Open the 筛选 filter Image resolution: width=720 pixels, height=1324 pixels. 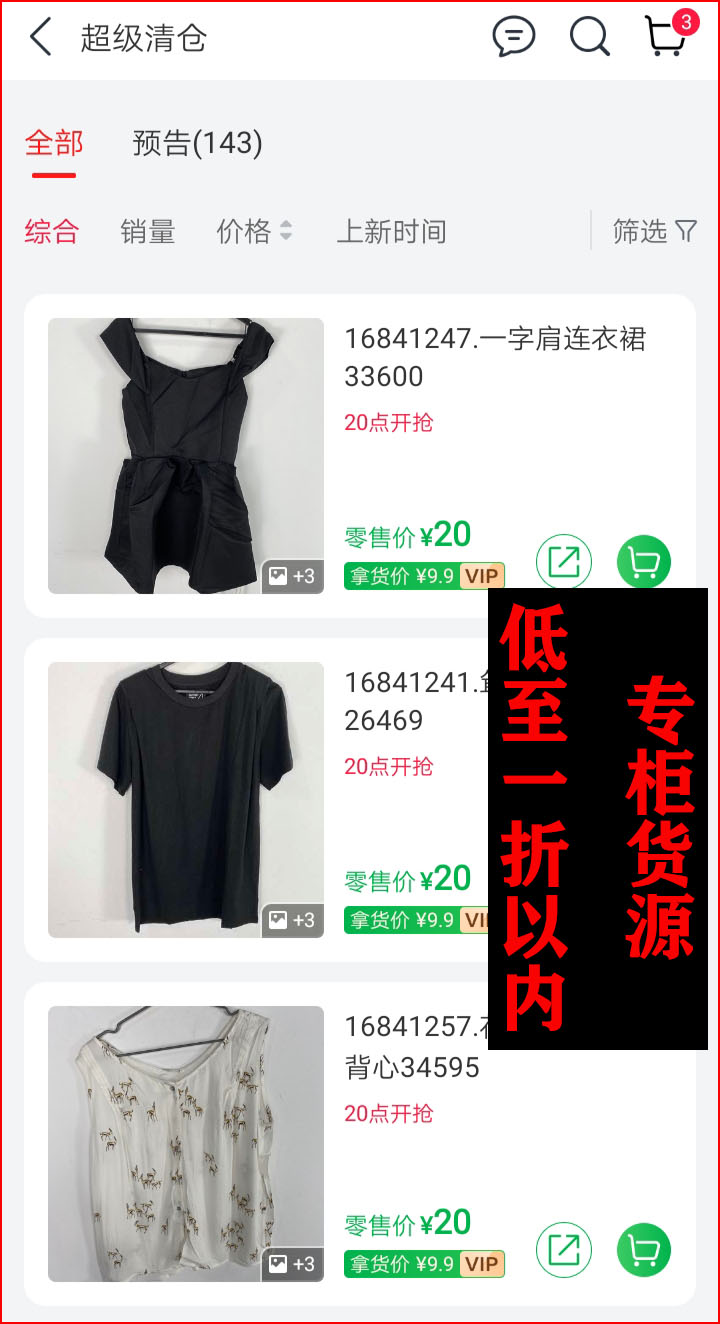tap(655, 232)
